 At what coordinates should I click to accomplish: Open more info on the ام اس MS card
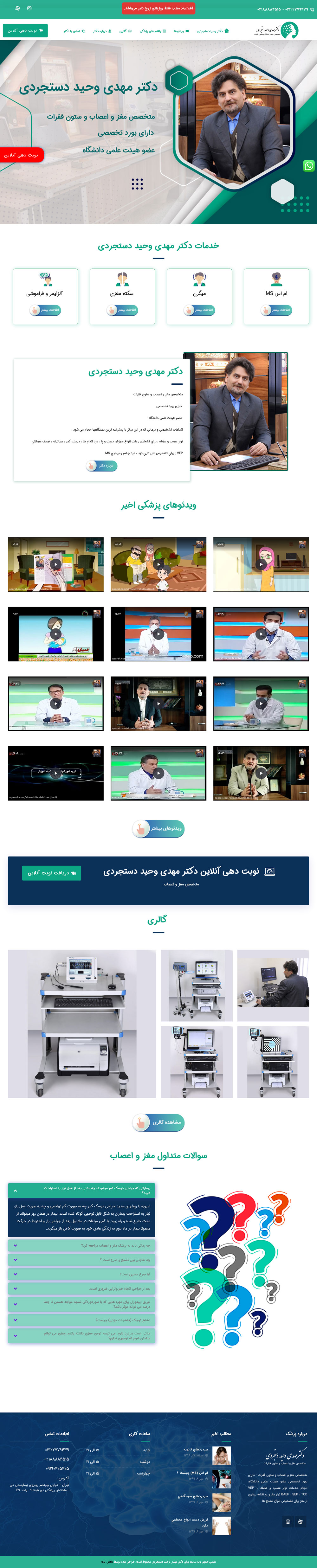coord(276,310)
